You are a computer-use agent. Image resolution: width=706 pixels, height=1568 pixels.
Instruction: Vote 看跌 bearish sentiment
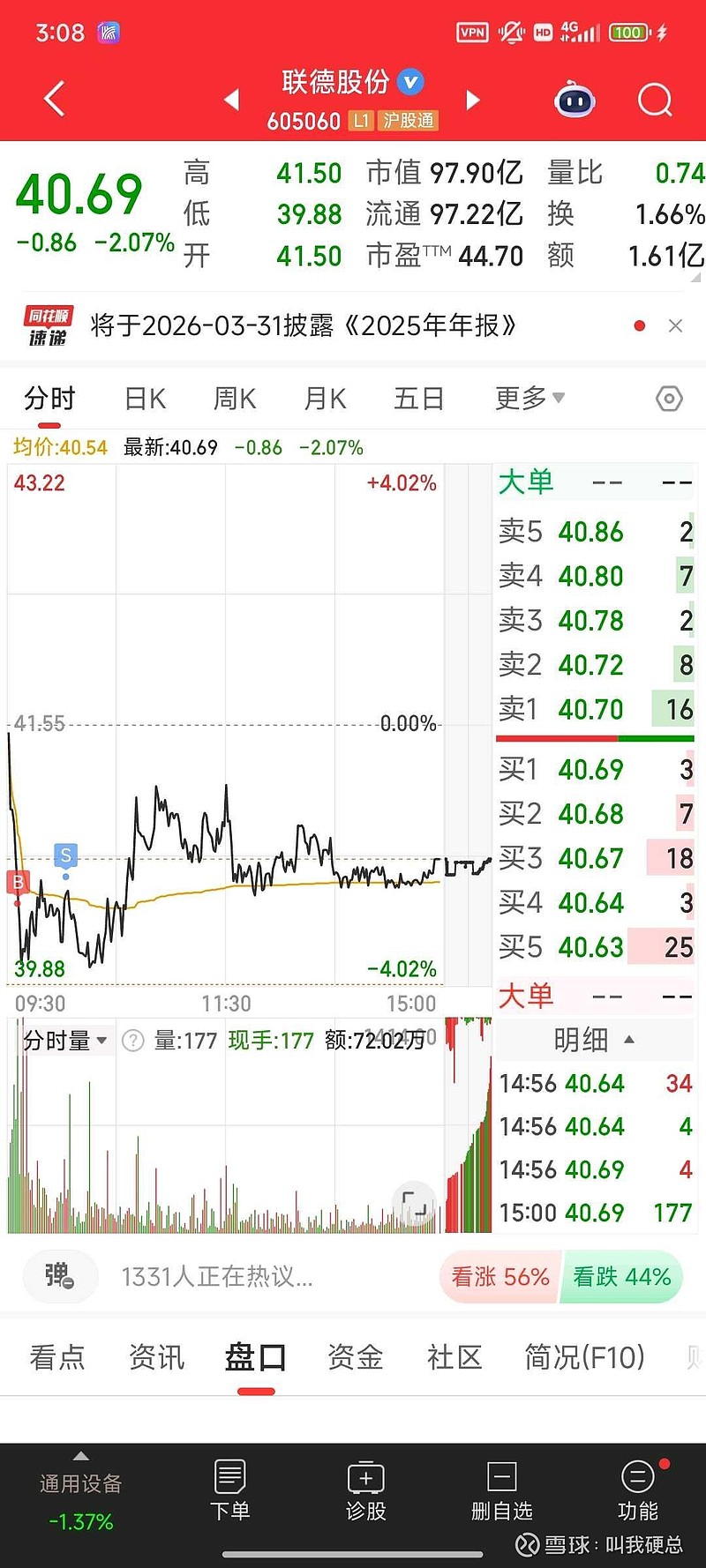(622, 1276)
